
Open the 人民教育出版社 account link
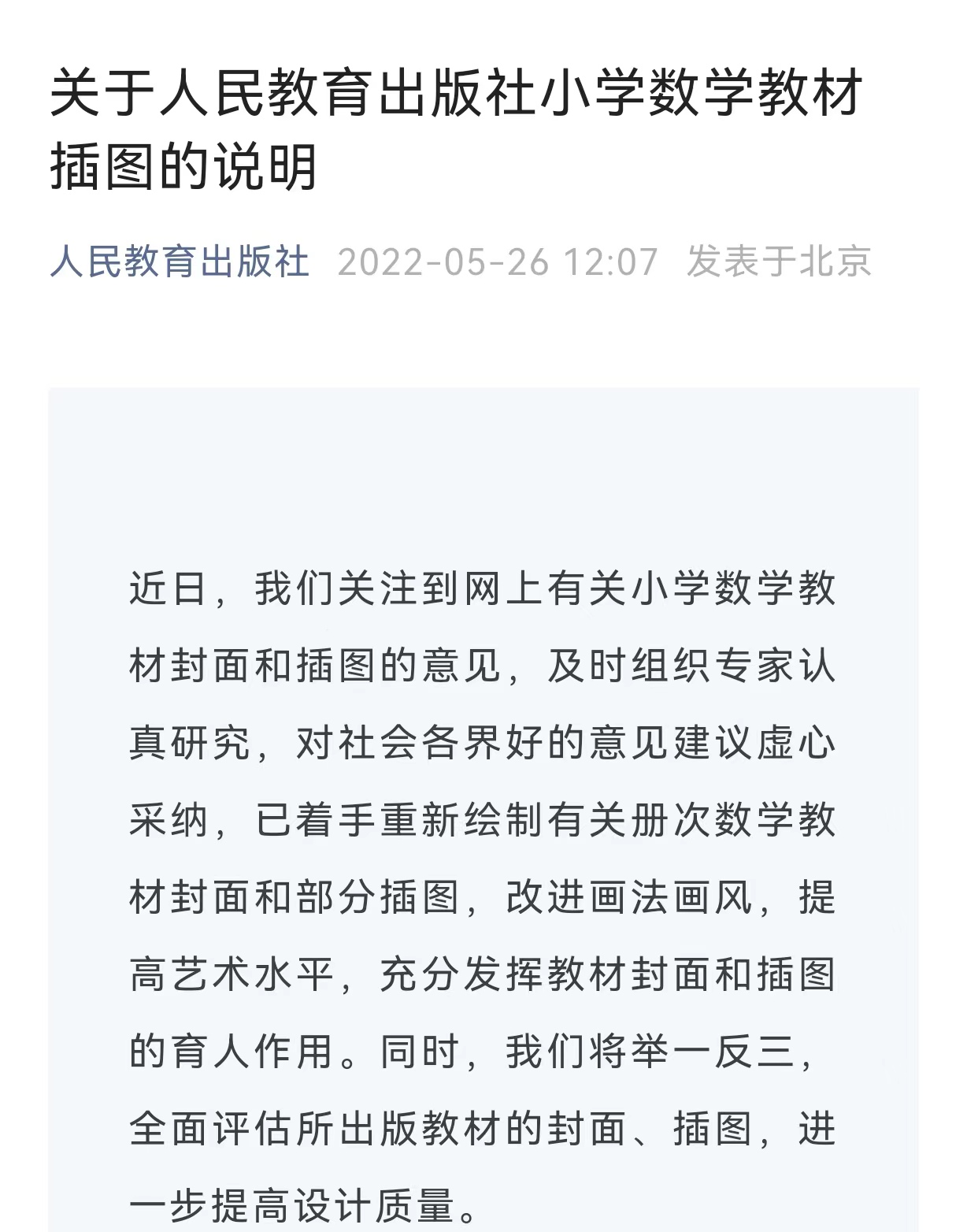tap(180, 262)
